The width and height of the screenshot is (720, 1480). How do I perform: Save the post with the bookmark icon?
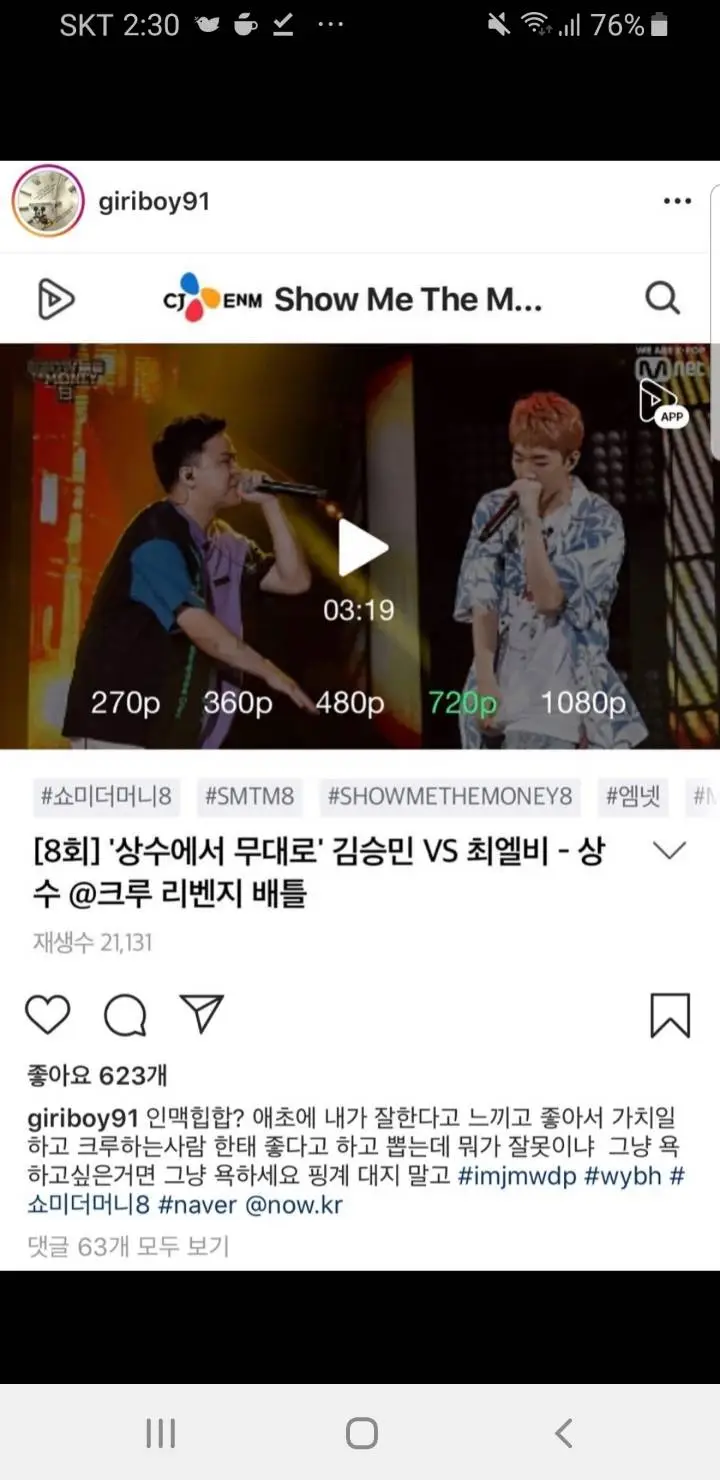[672, 1015]
